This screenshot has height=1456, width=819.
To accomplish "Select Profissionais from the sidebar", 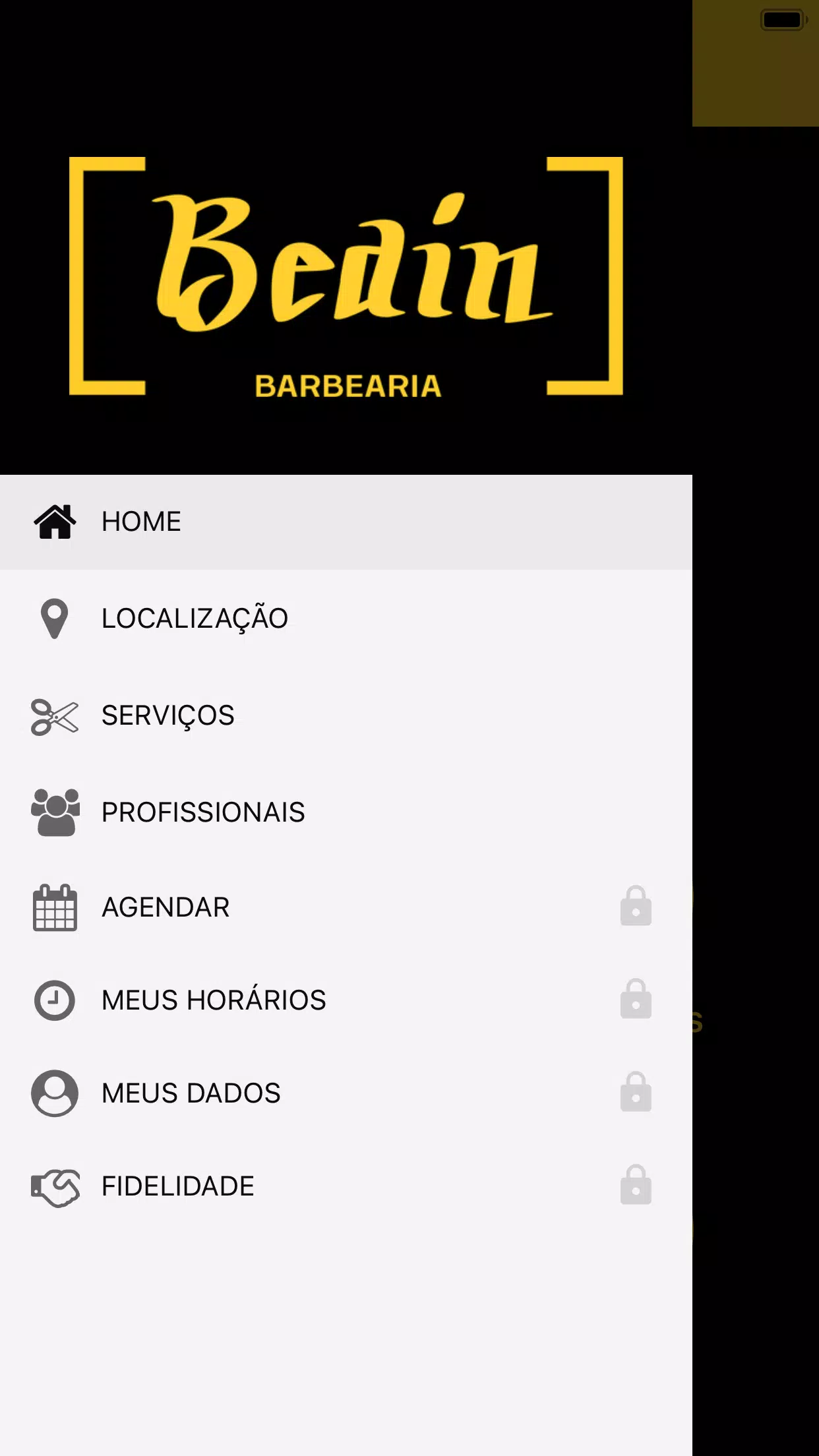I will [203, 812].
